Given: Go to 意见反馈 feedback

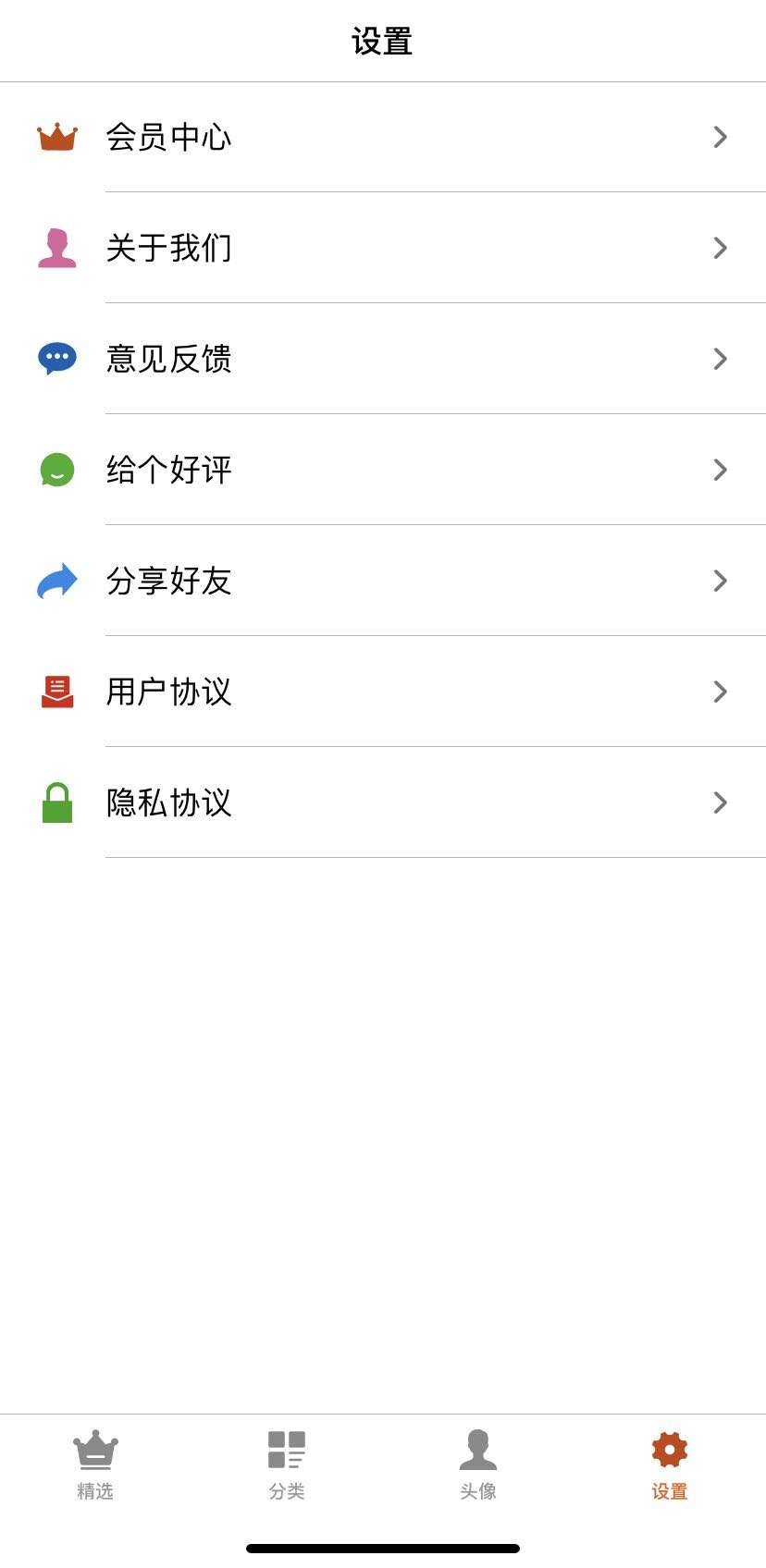Looking at the screenshot, I should pos(383,359).
